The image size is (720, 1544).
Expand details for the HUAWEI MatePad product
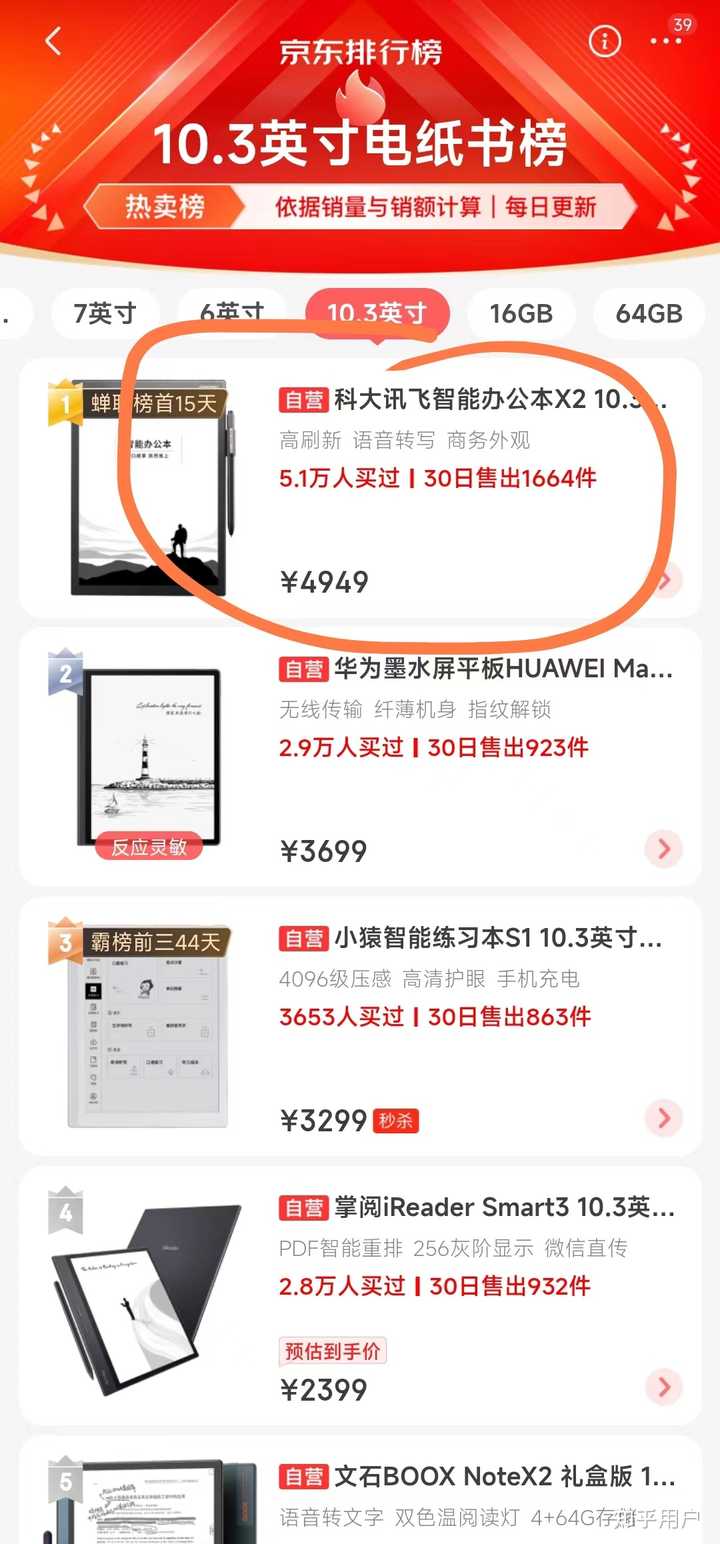point(663,849)
